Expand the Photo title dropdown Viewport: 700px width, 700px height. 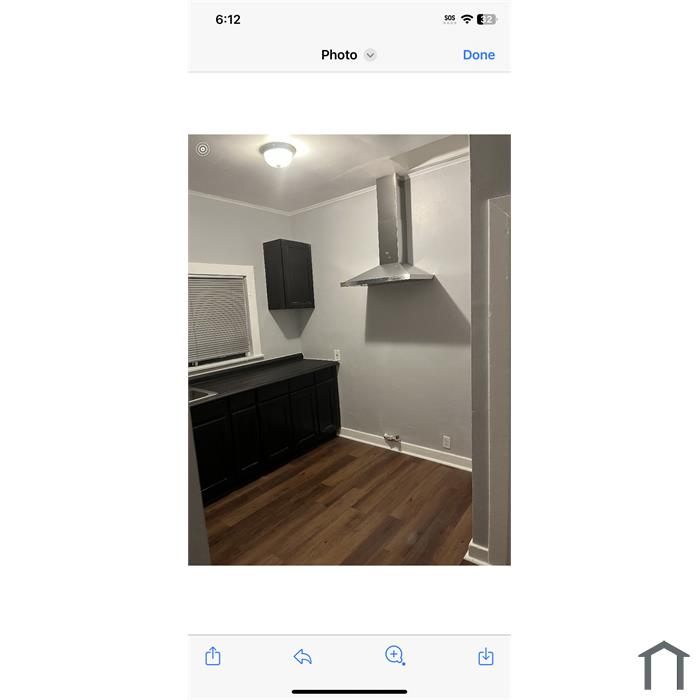pyautogui.click(x=370, y=55)
